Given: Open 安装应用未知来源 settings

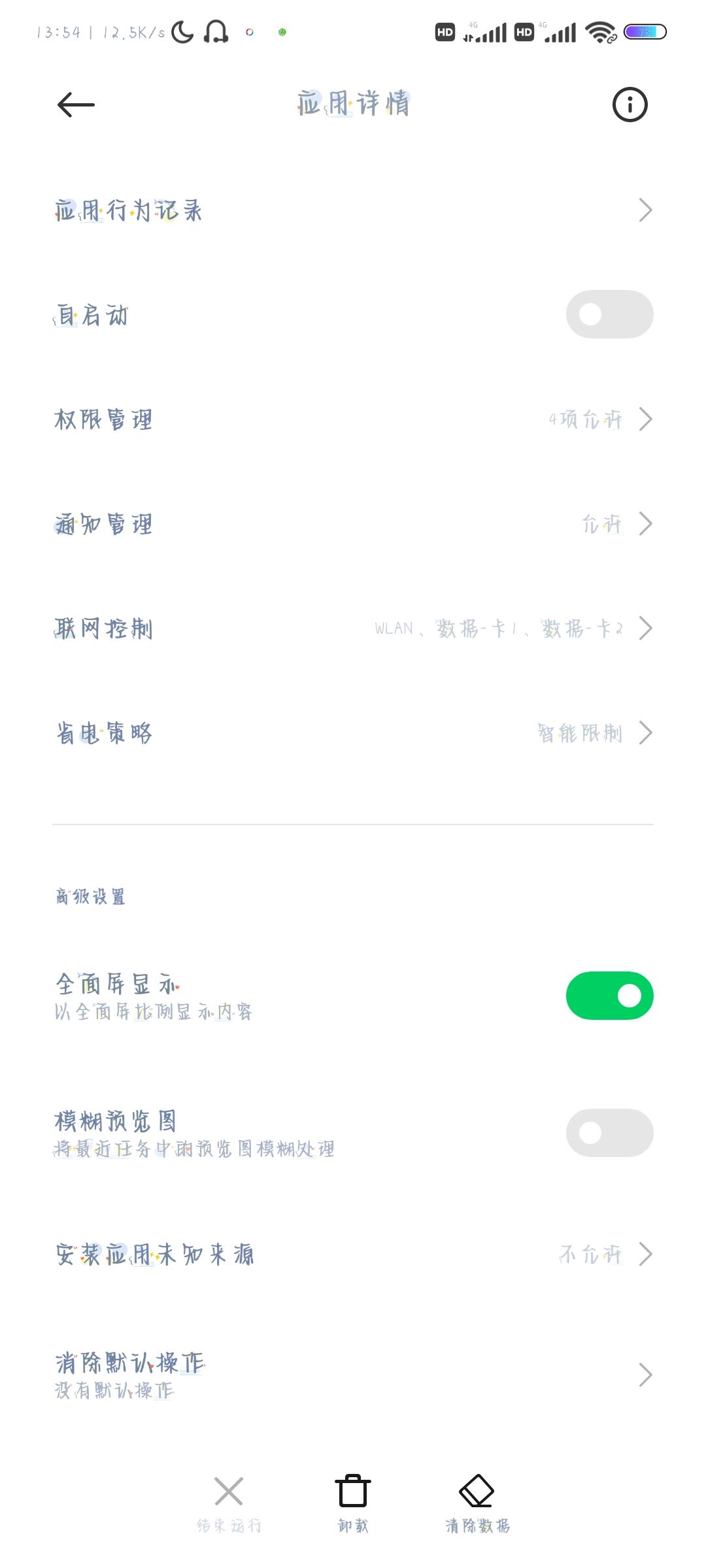Looking at the screenshot, I should [x=353, y=1254].
